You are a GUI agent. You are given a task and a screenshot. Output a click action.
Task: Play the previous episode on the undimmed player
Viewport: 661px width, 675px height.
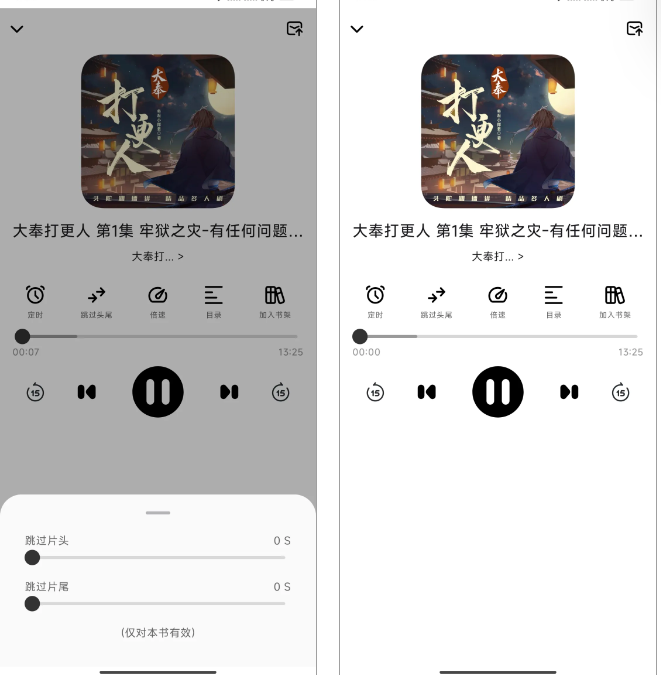(x=427, y=392)
